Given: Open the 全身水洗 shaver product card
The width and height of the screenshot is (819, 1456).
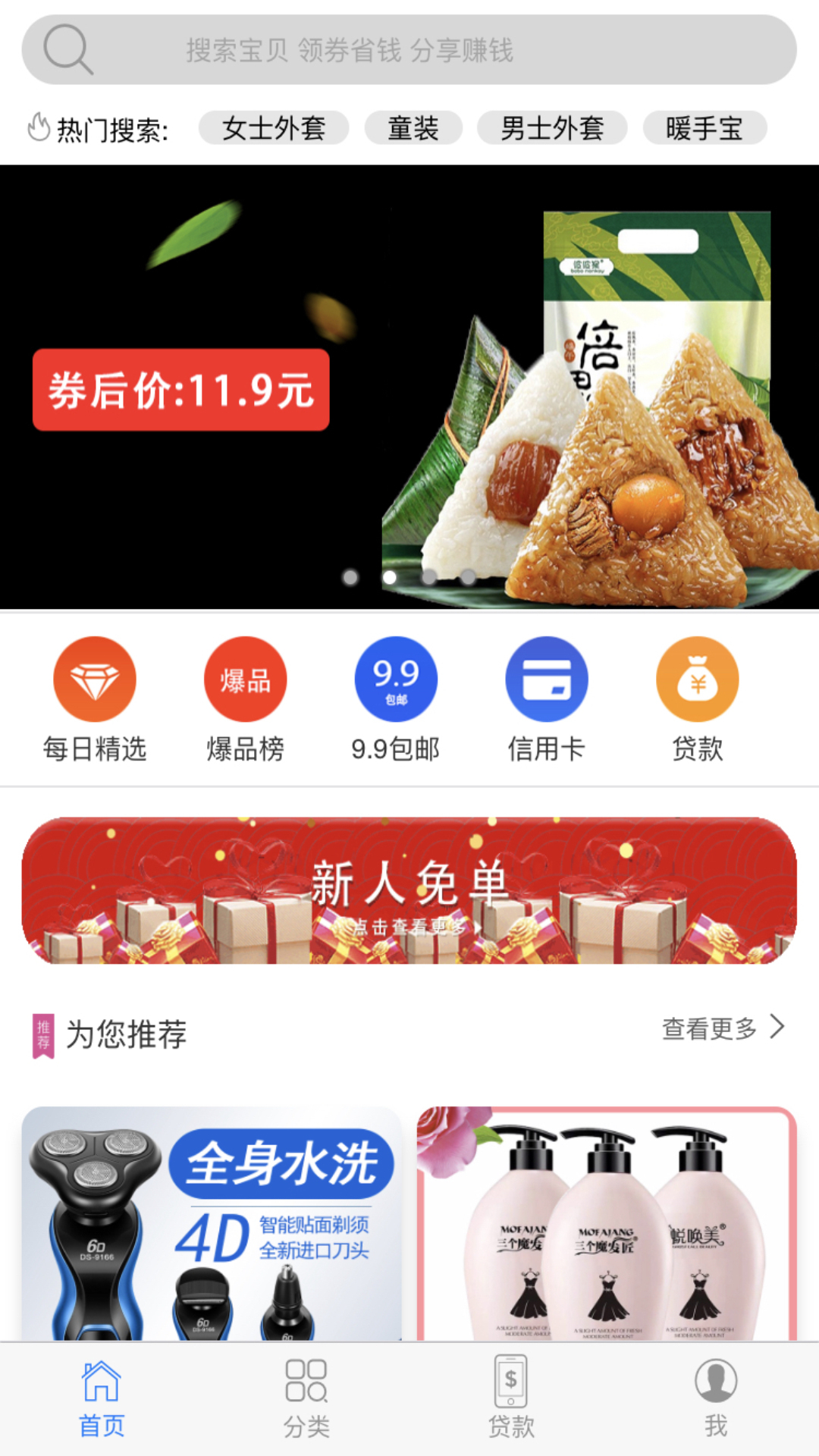Looking at the screenshot, I should click(x=212, y=1223).
